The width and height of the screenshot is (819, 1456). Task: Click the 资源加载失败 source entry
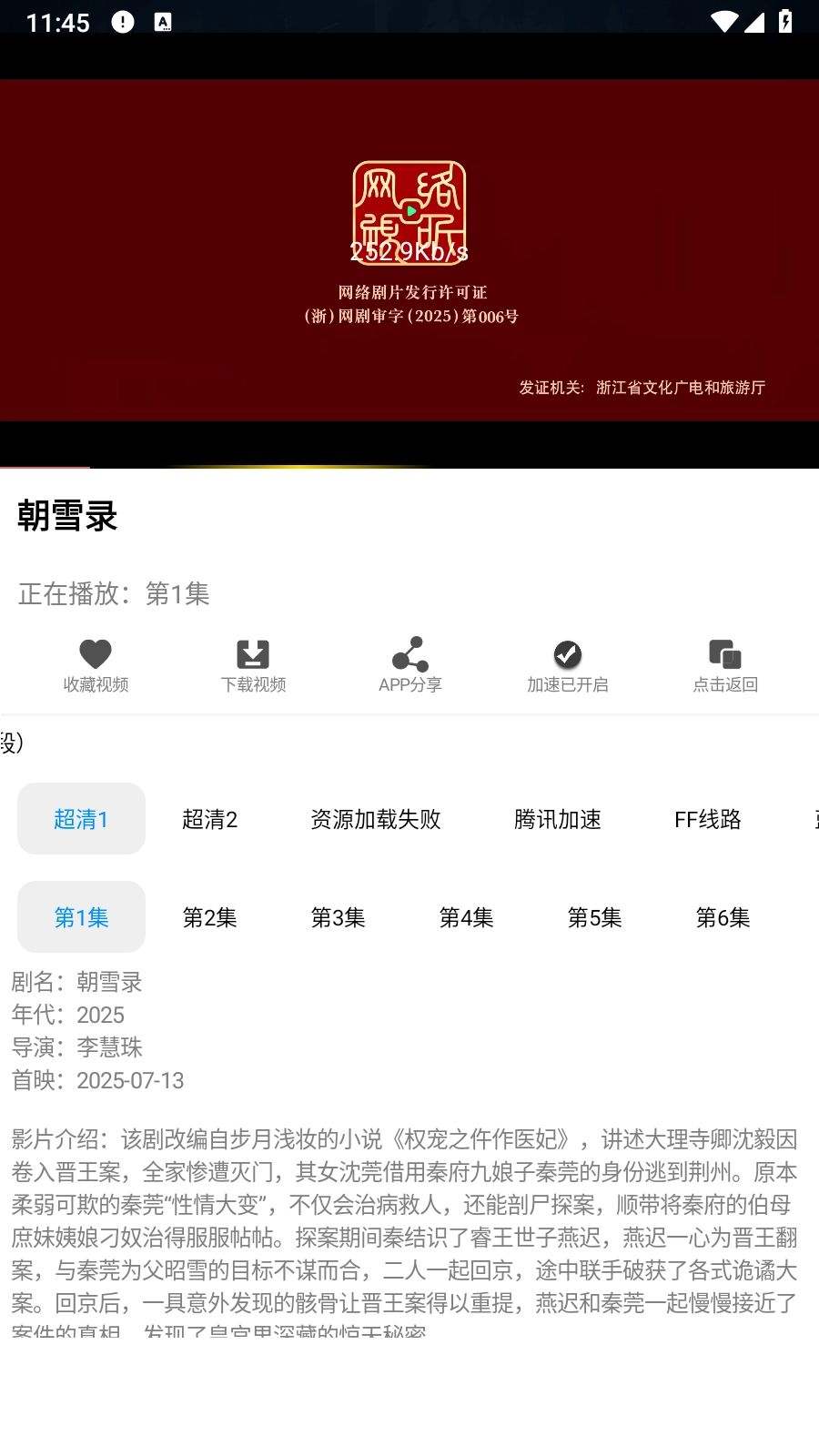tap(376, 818)
